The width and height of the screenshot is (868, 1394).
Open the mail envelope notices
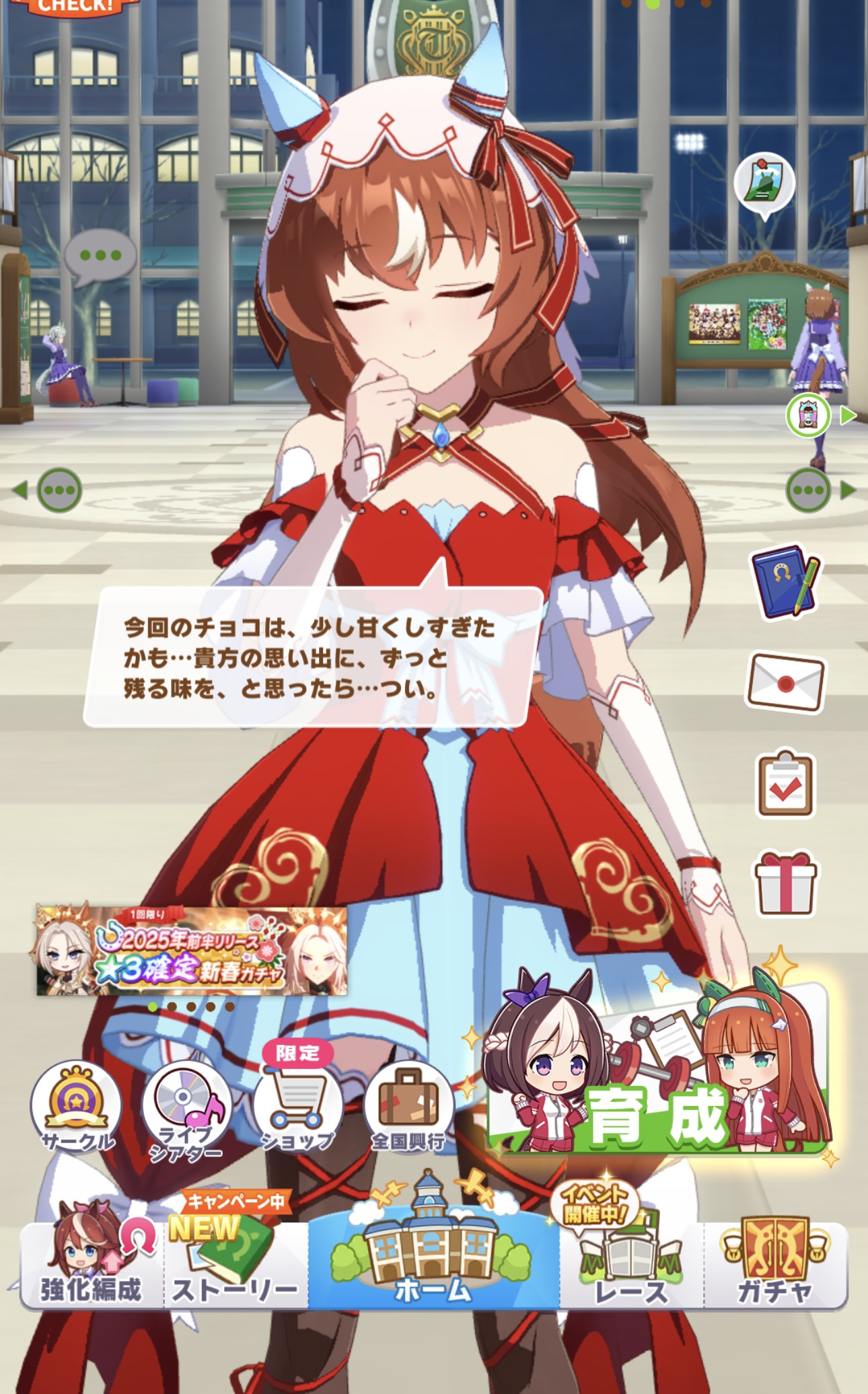tap(785, 683)
